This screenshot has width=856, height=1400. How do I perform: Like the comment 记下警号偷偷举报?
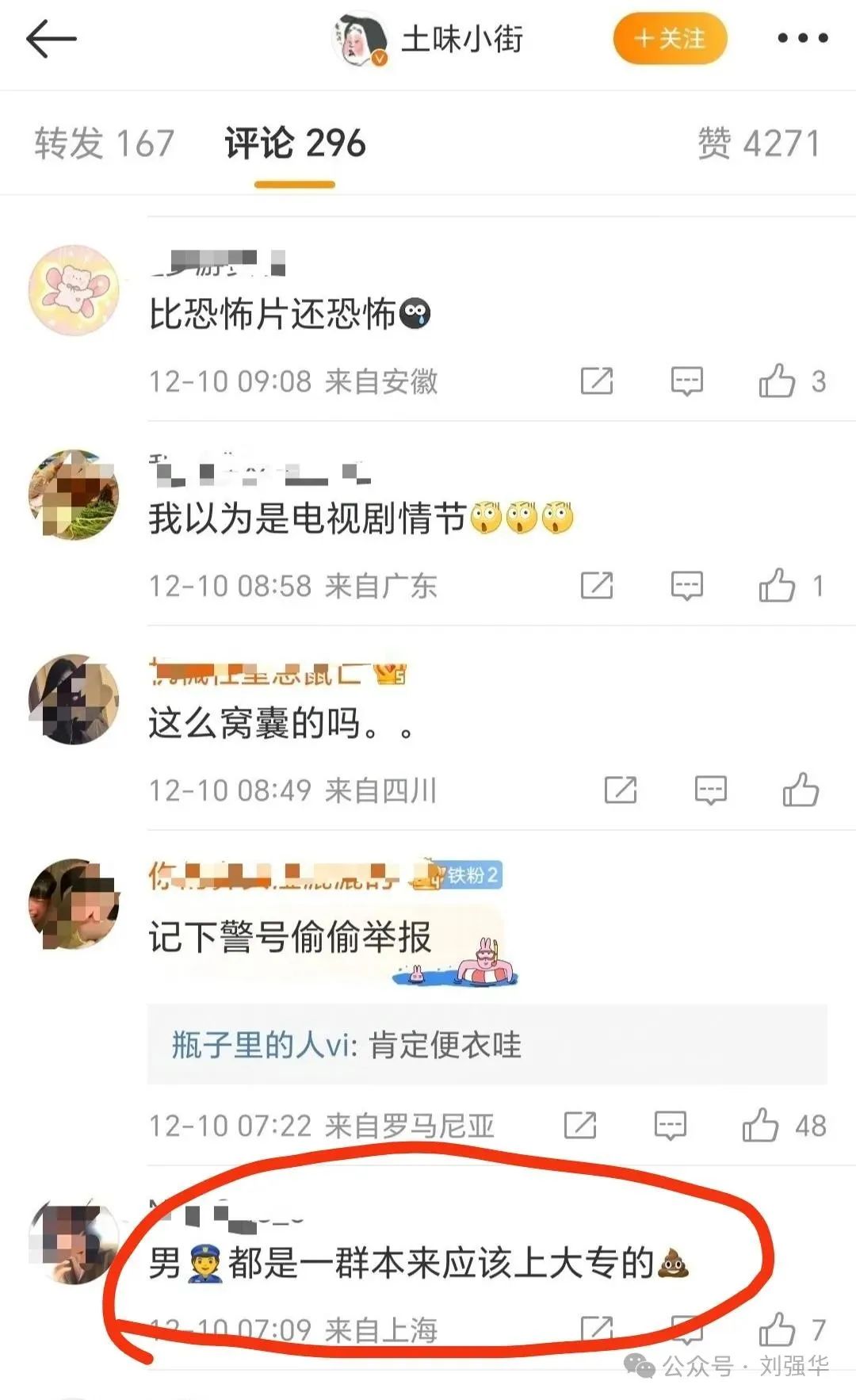click(760, 1125)
